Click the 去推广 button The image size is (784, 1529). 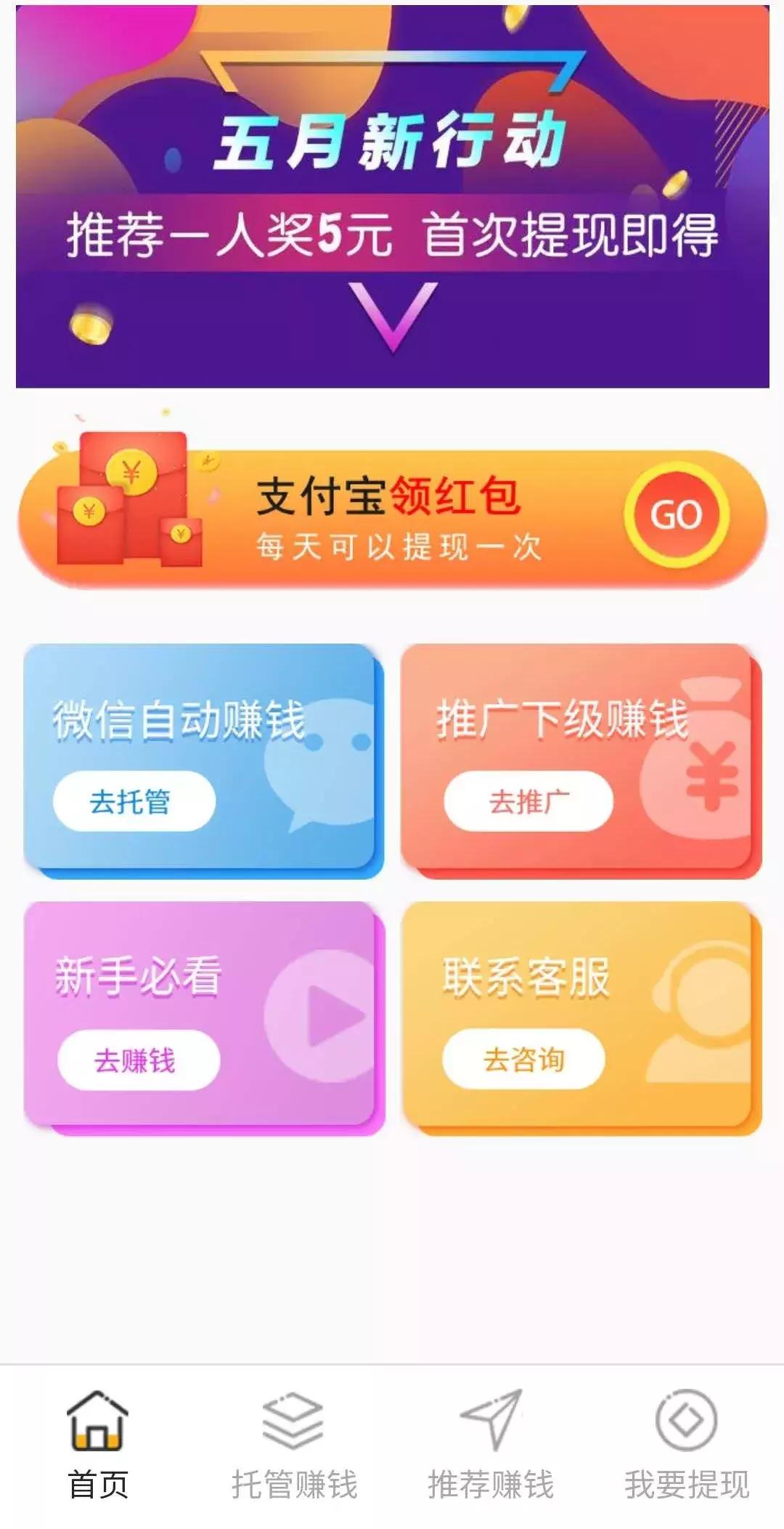point(530,801)
